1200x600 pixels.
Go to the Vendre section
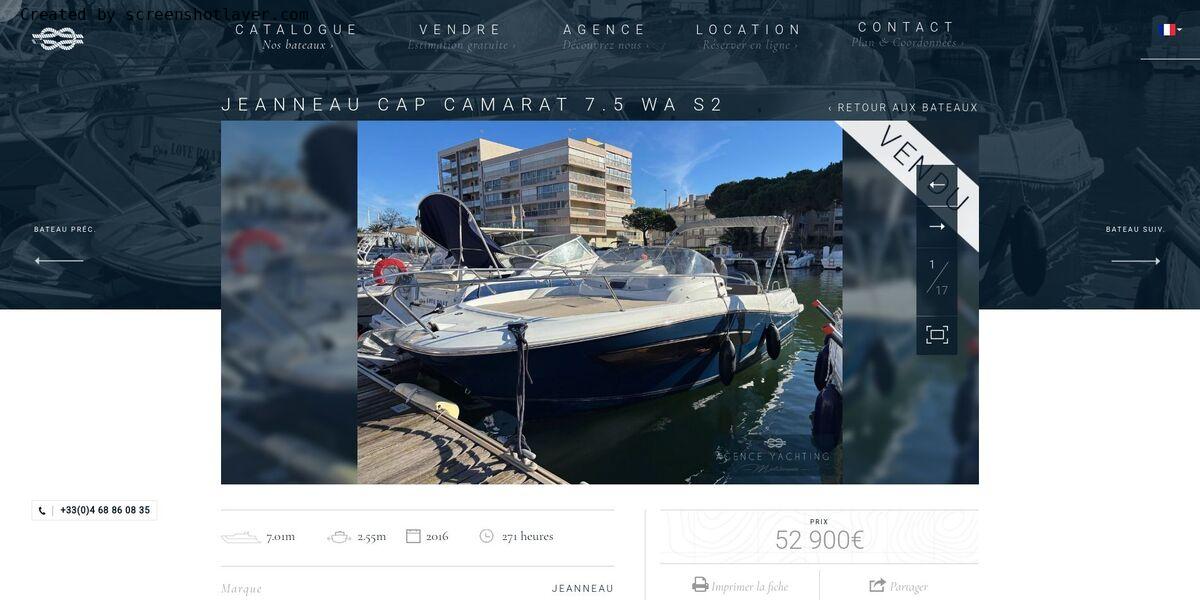pos(461,36)
